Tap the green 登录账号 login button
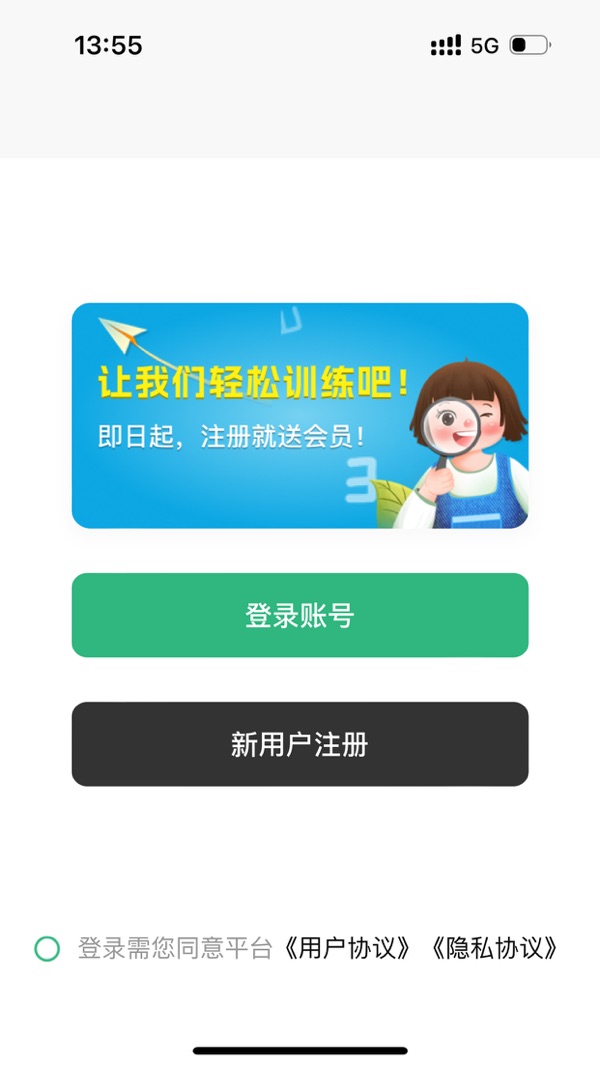Screen dimensions: 600x1067 click(x=300, y=615)
